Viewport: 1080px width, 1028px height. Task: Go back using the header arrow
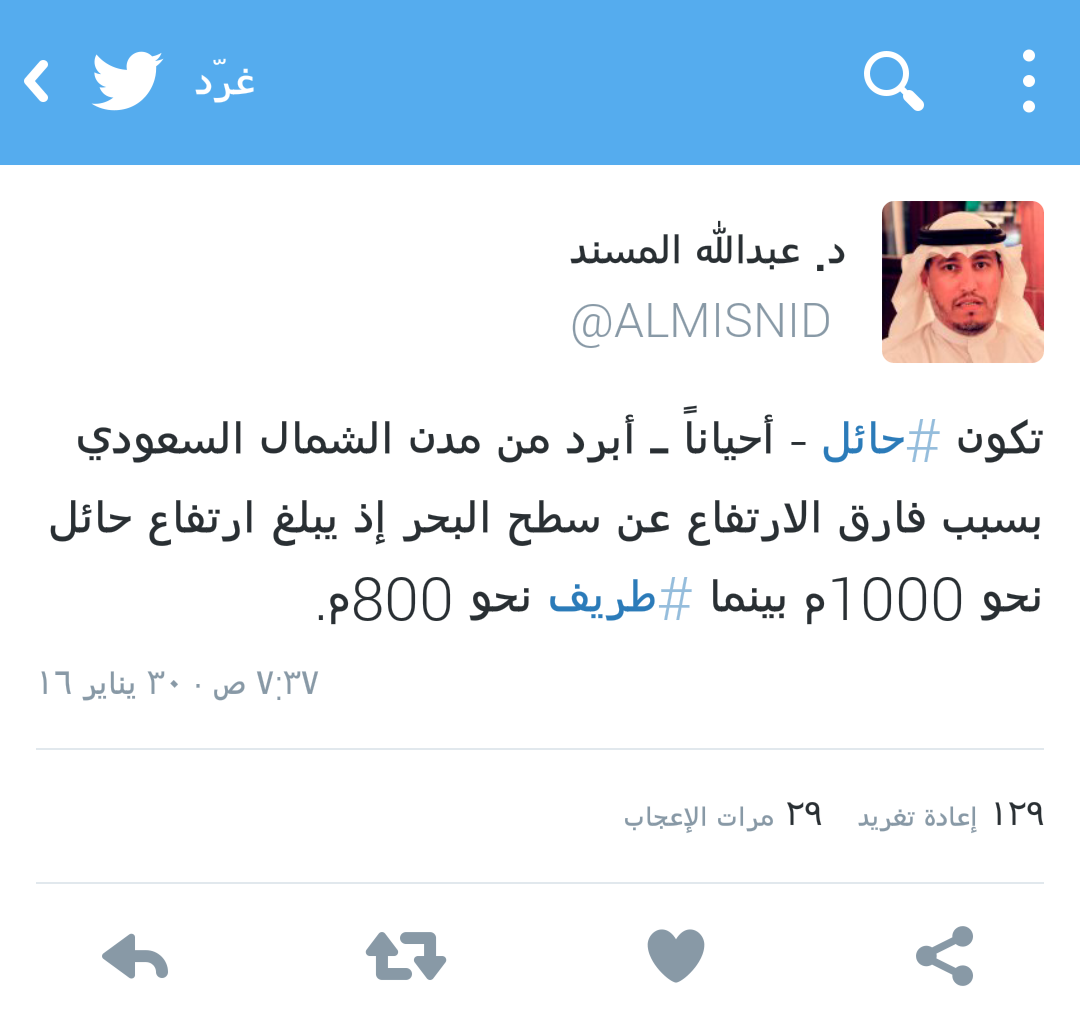pyautogui.click(x=37, y=81)
